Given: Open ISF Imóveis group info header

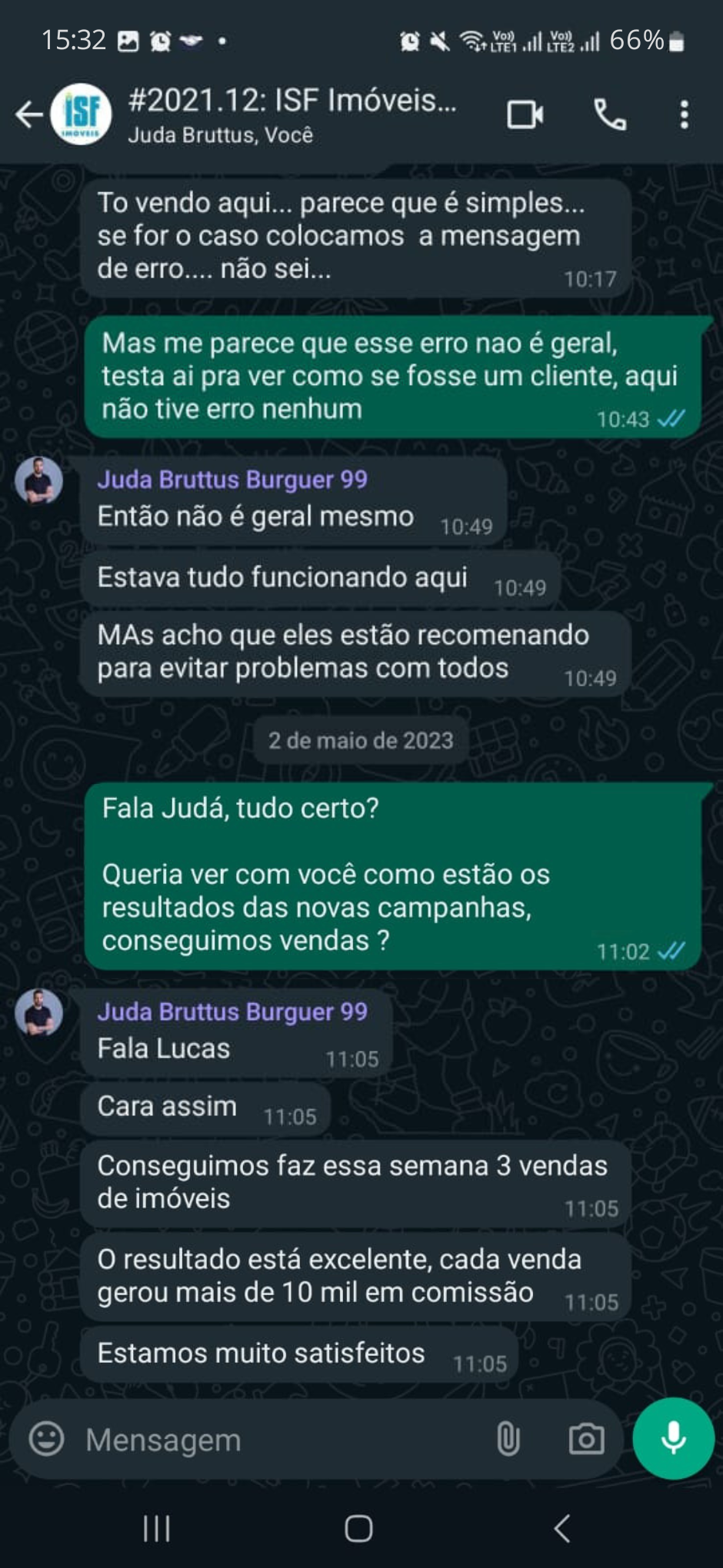Looking at the screenshot, I should point(292,115).
